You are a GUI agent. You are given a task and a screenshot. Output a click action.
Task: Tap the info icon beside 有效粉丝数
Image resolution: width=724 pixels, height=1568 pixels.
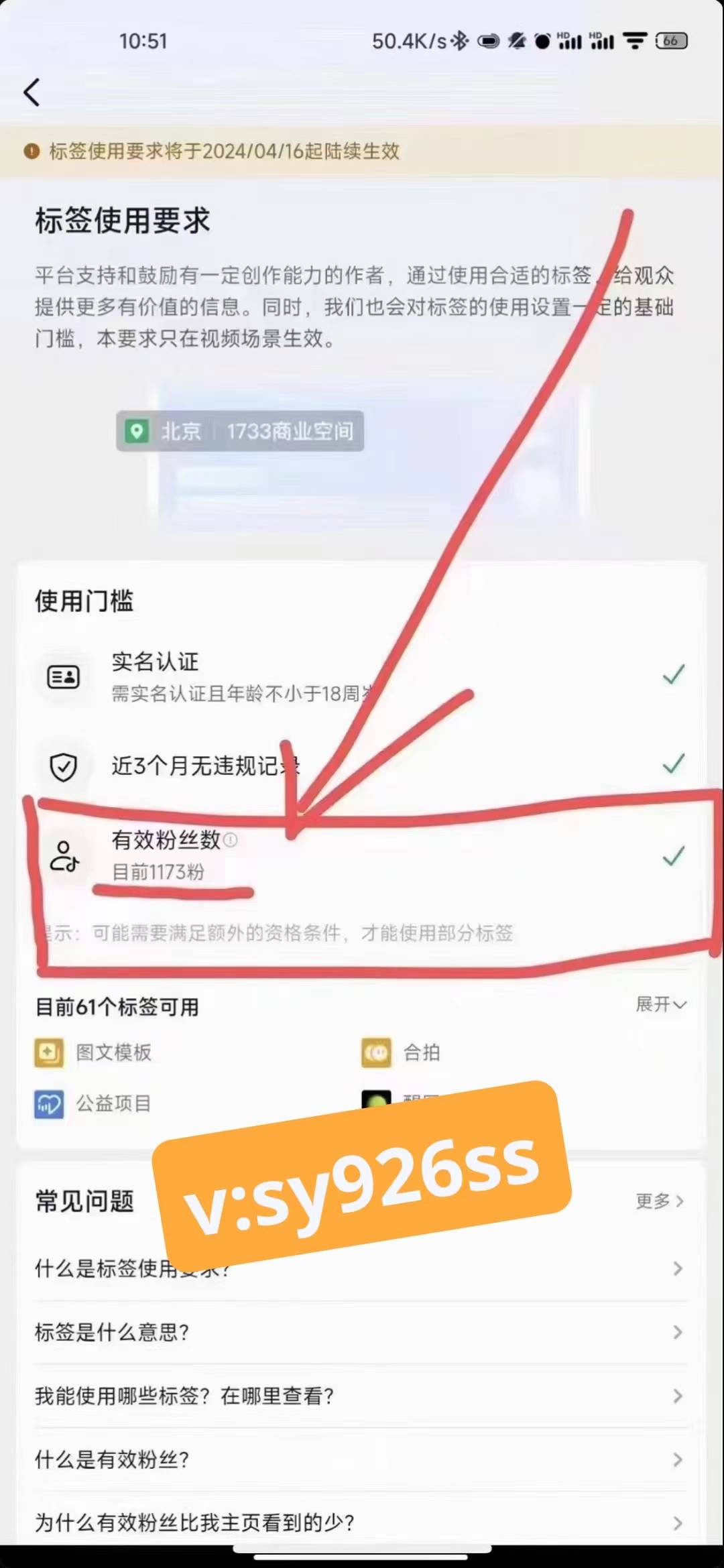(x=231, y=839)
